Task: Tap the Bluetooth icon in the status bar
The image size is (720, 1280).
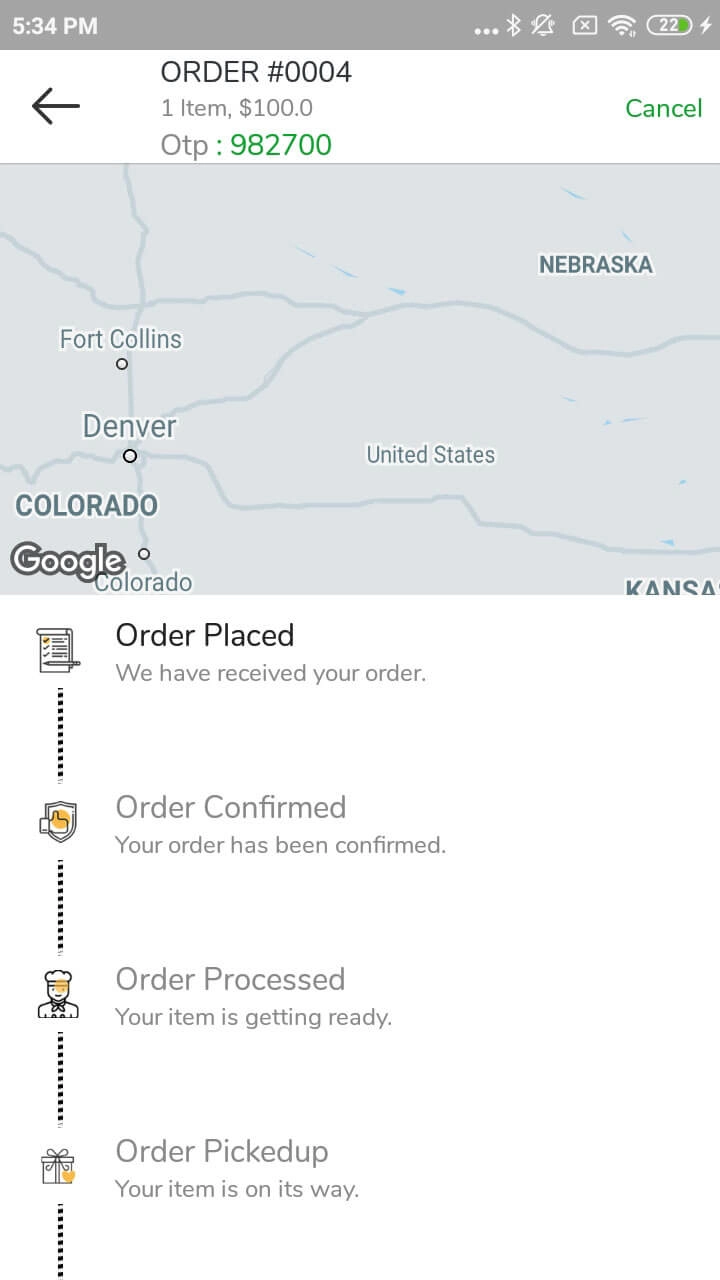Action: (x=513, y=27)
